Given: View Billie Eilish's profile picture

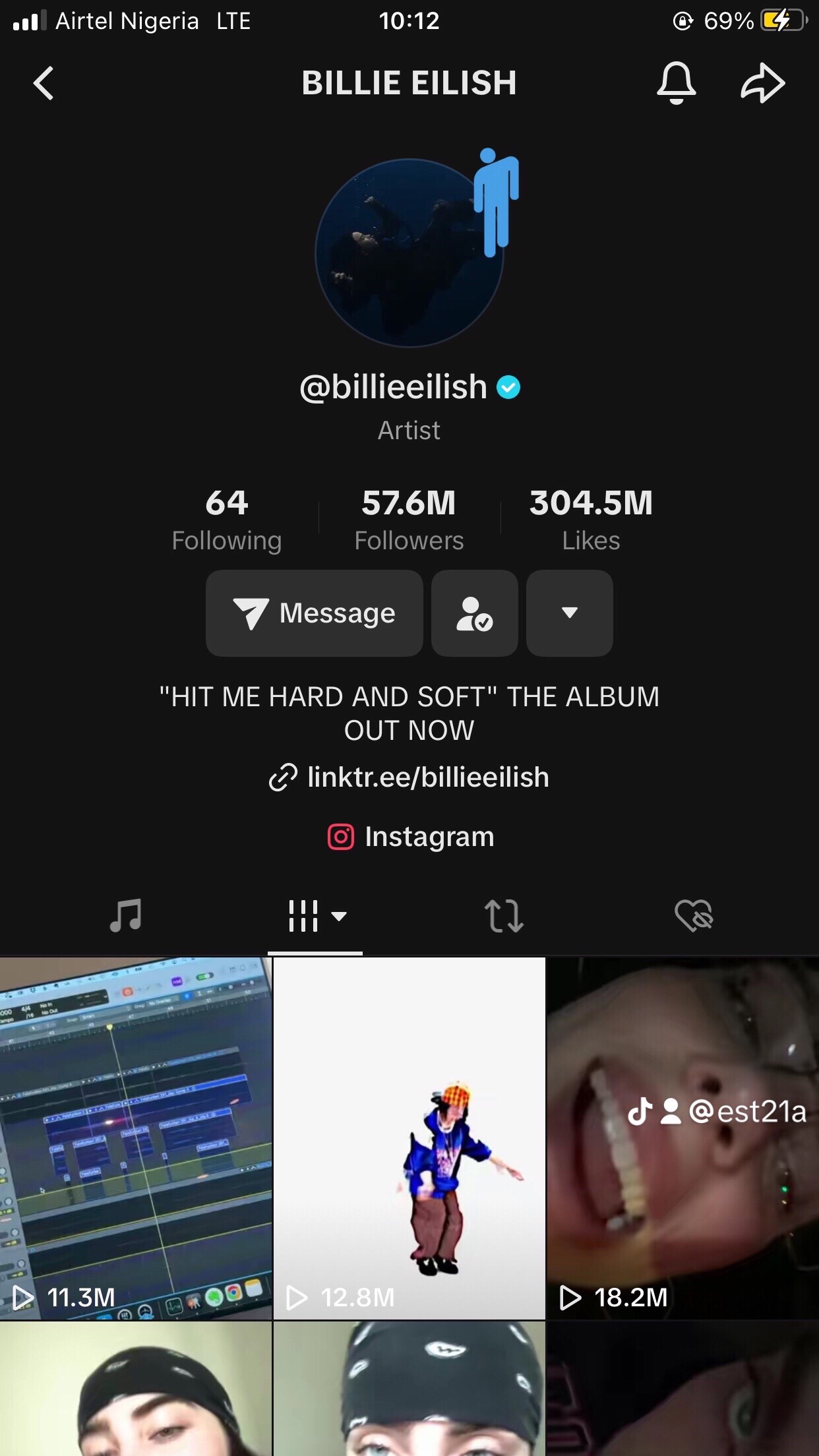Looking at the screenshot, I should 409,253.
